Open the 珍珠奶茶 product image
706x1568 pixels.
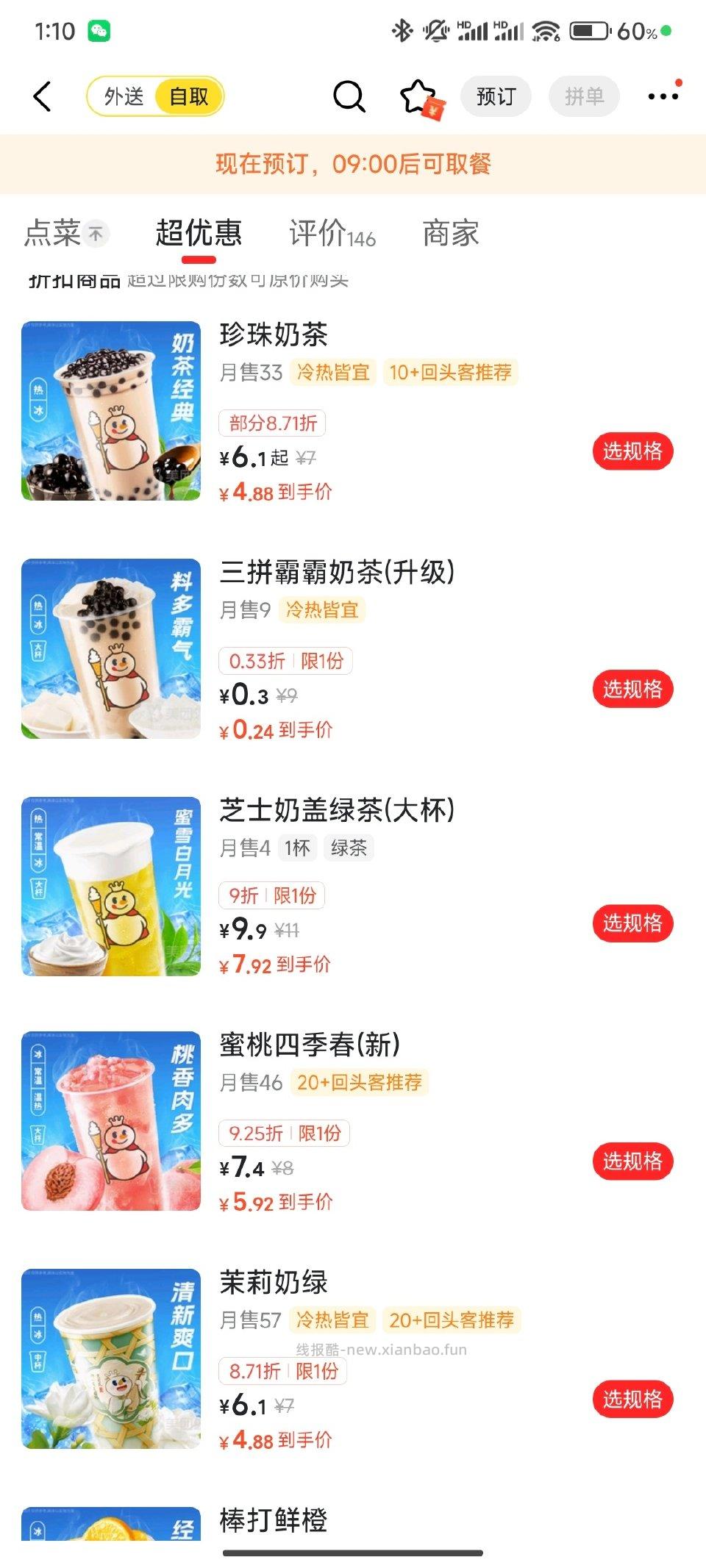click(x=110, y=409)
